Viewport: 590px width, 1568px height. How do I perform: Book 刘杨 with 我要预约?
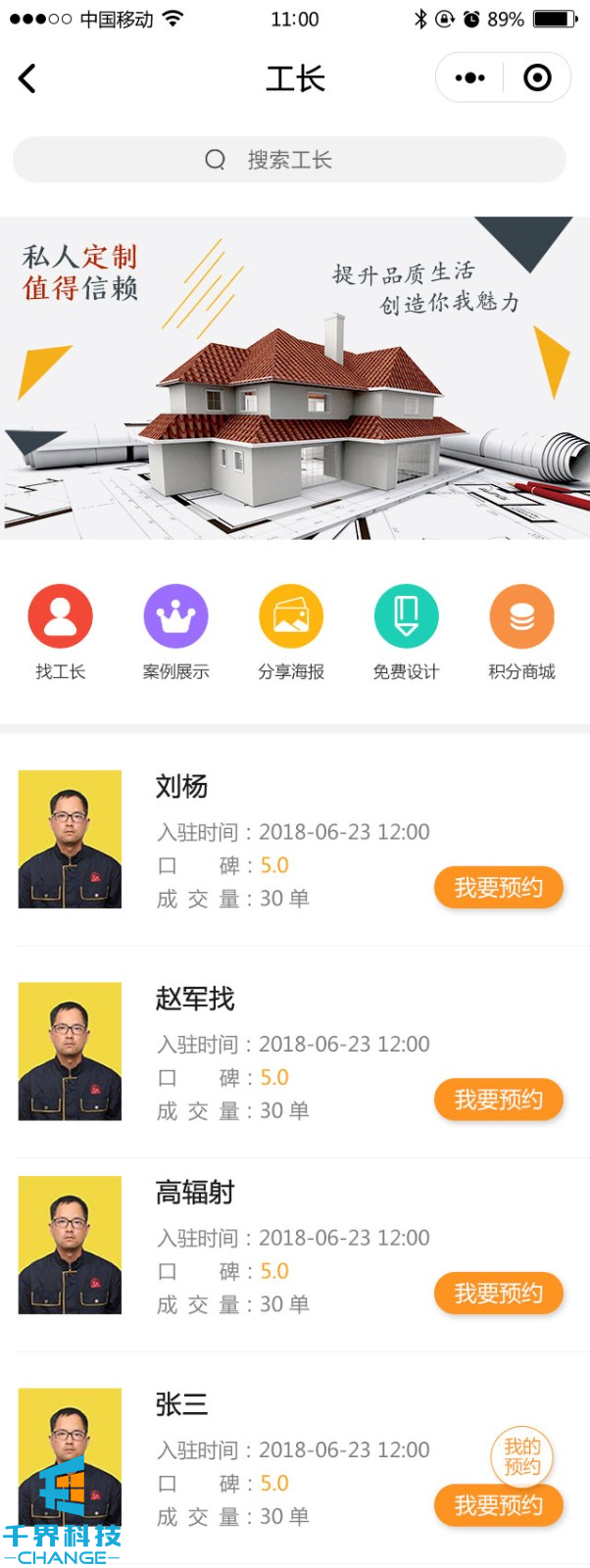point(498,888)
